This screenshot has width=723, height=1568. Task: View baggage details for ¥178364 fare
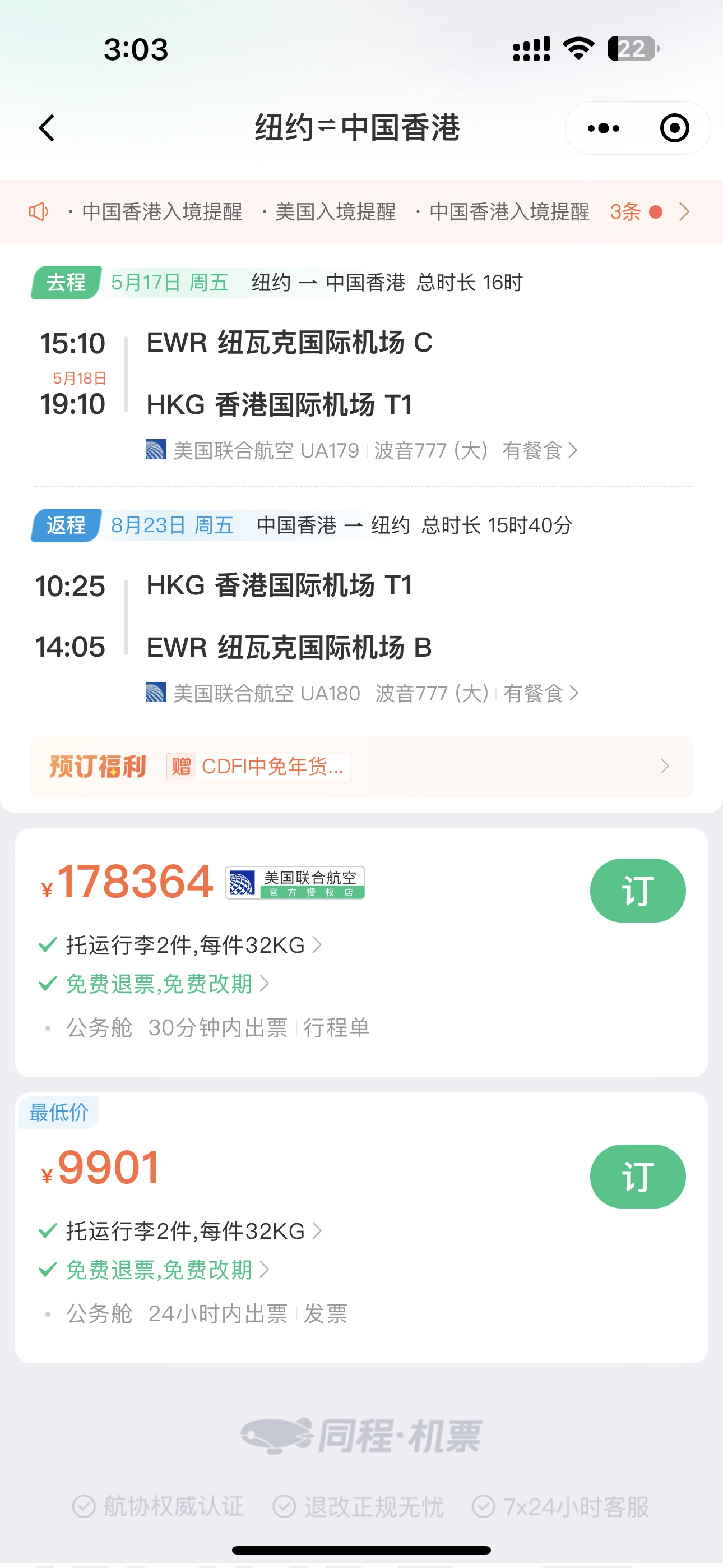coord(193,946)
